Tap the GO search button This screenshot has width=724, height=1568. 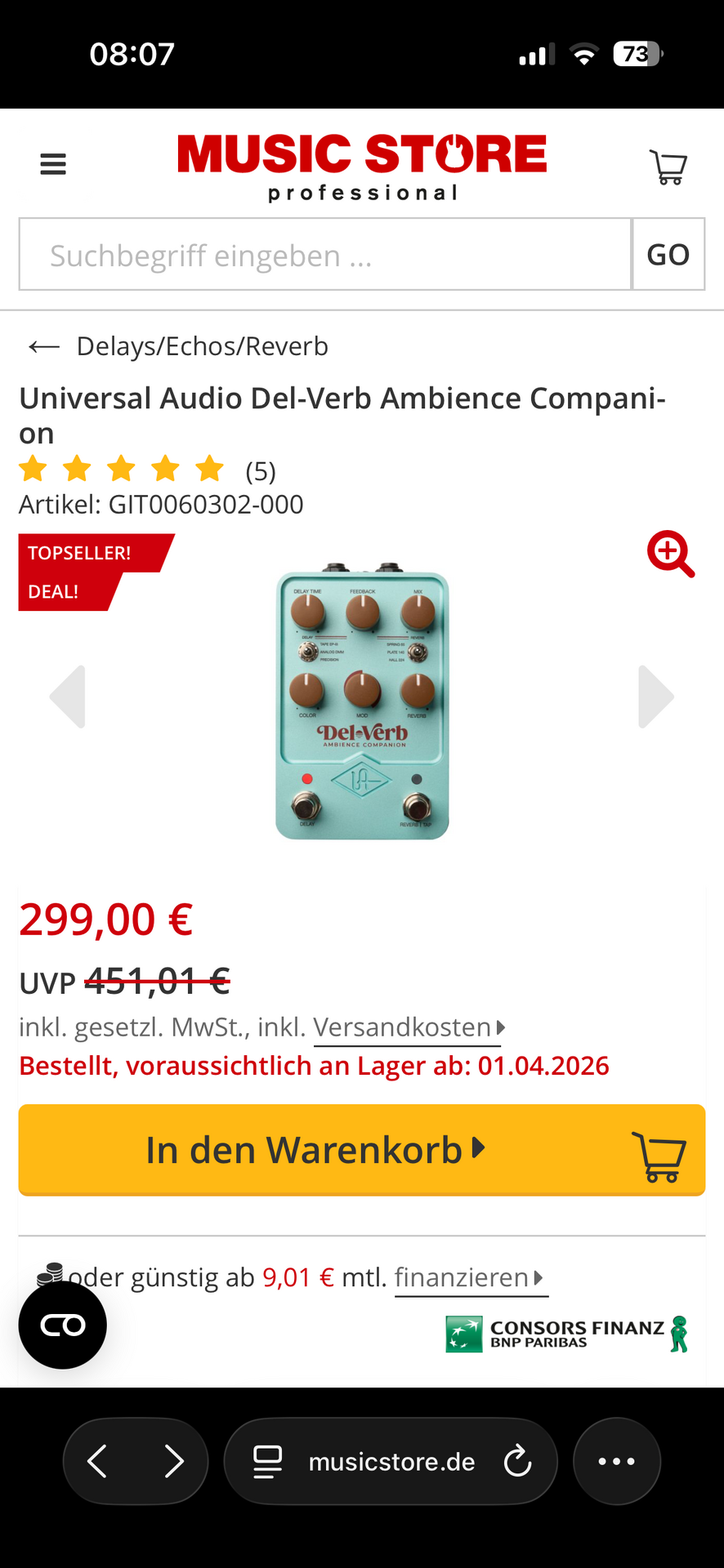668,255
